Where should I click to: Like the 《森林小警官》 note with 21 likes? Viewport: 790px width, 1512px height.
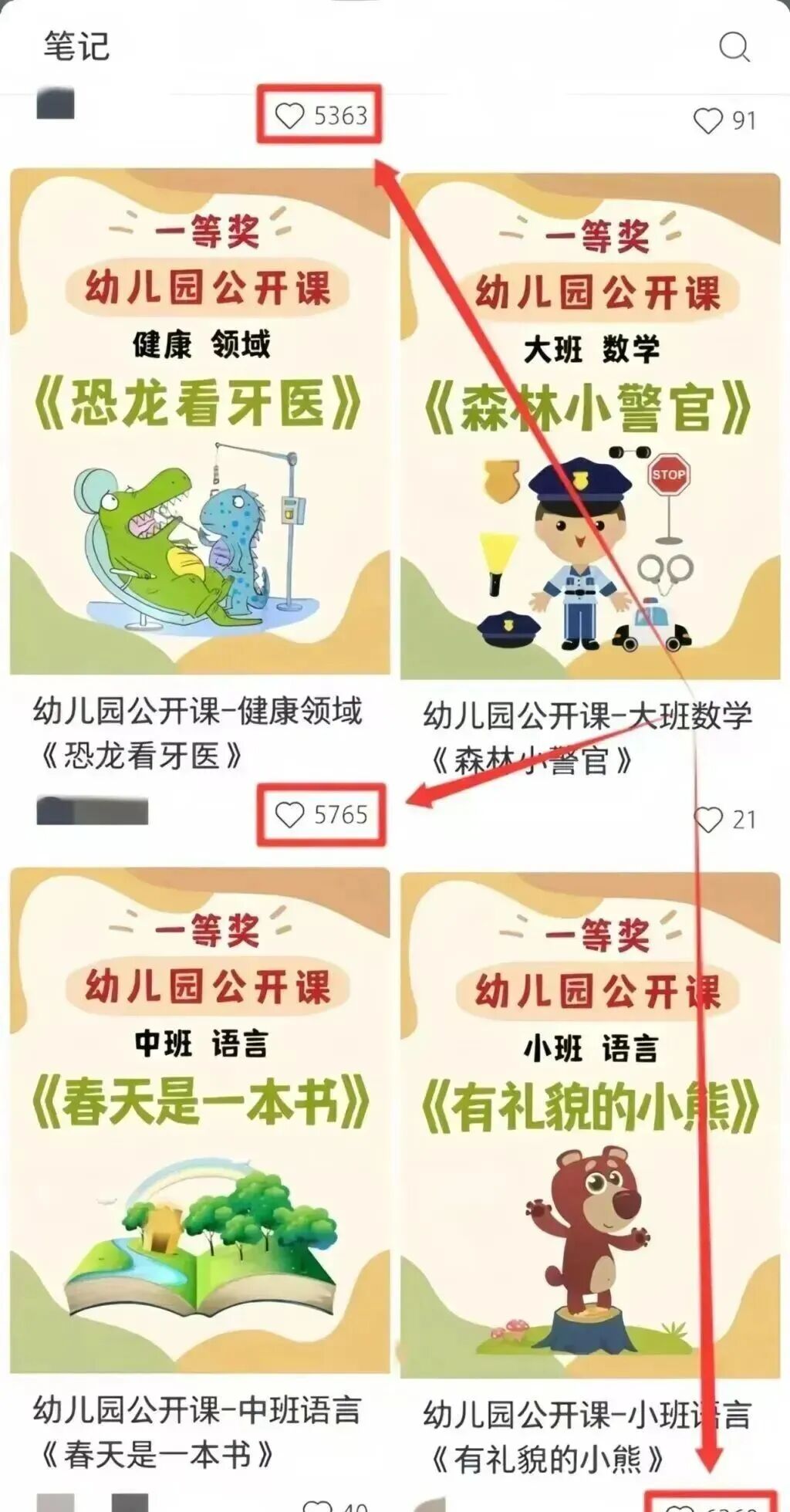tap(708, 820)
